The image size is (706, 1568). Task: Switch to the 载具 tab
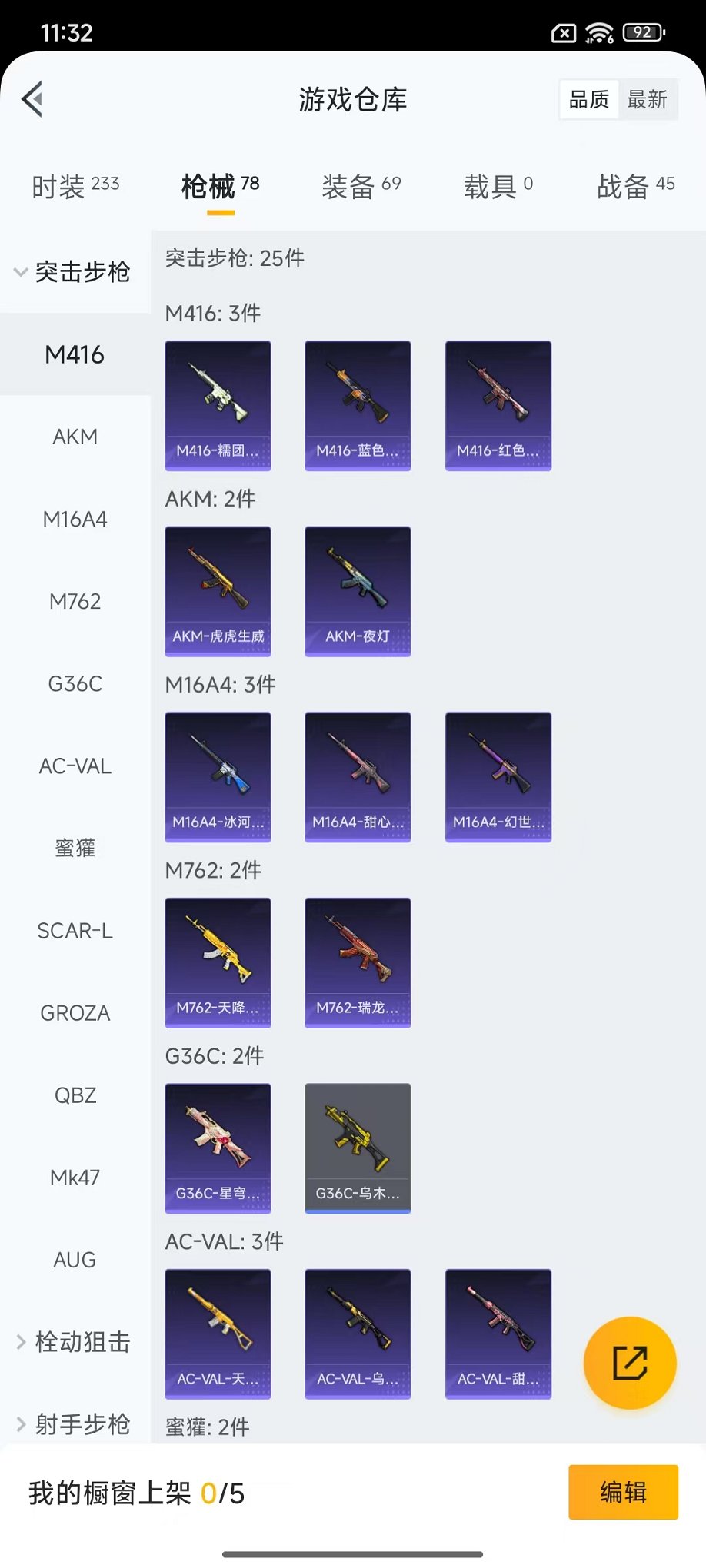coord(498,186)
